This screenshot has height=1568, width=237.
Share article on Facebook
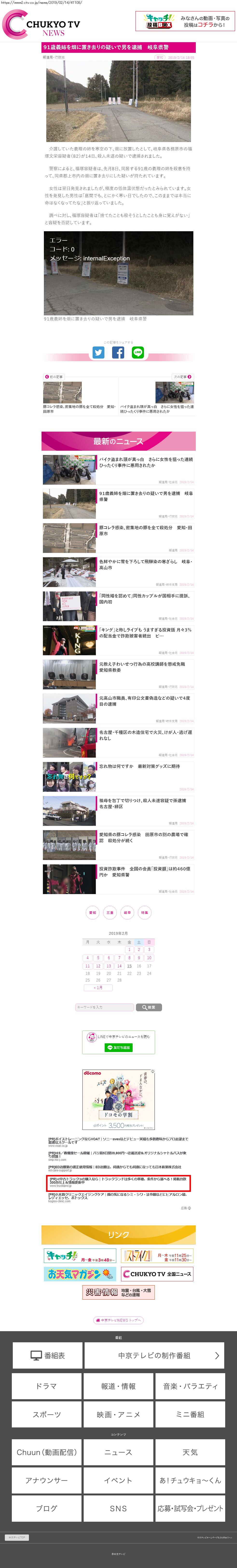coord(118,353)
